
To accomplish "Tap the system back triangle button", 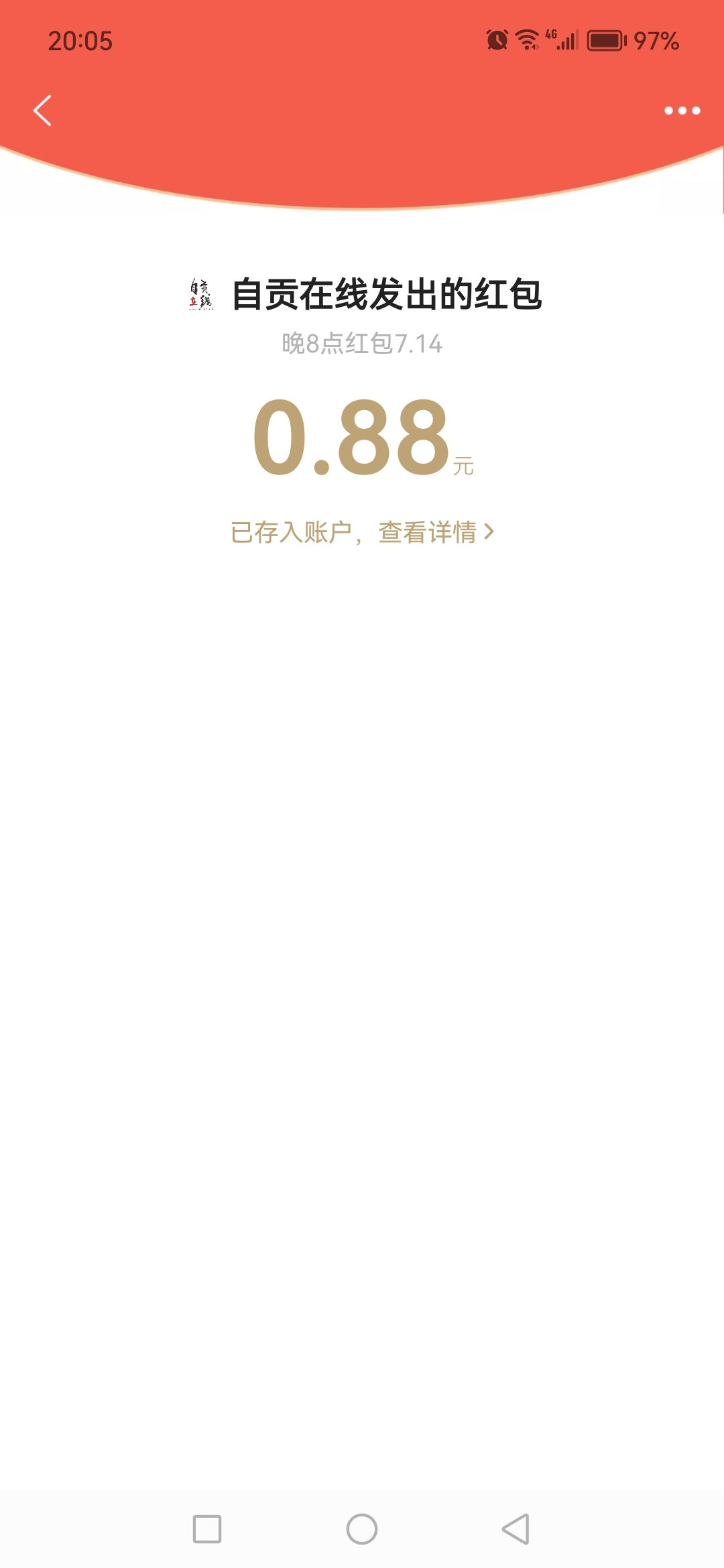I will 516,1529.
